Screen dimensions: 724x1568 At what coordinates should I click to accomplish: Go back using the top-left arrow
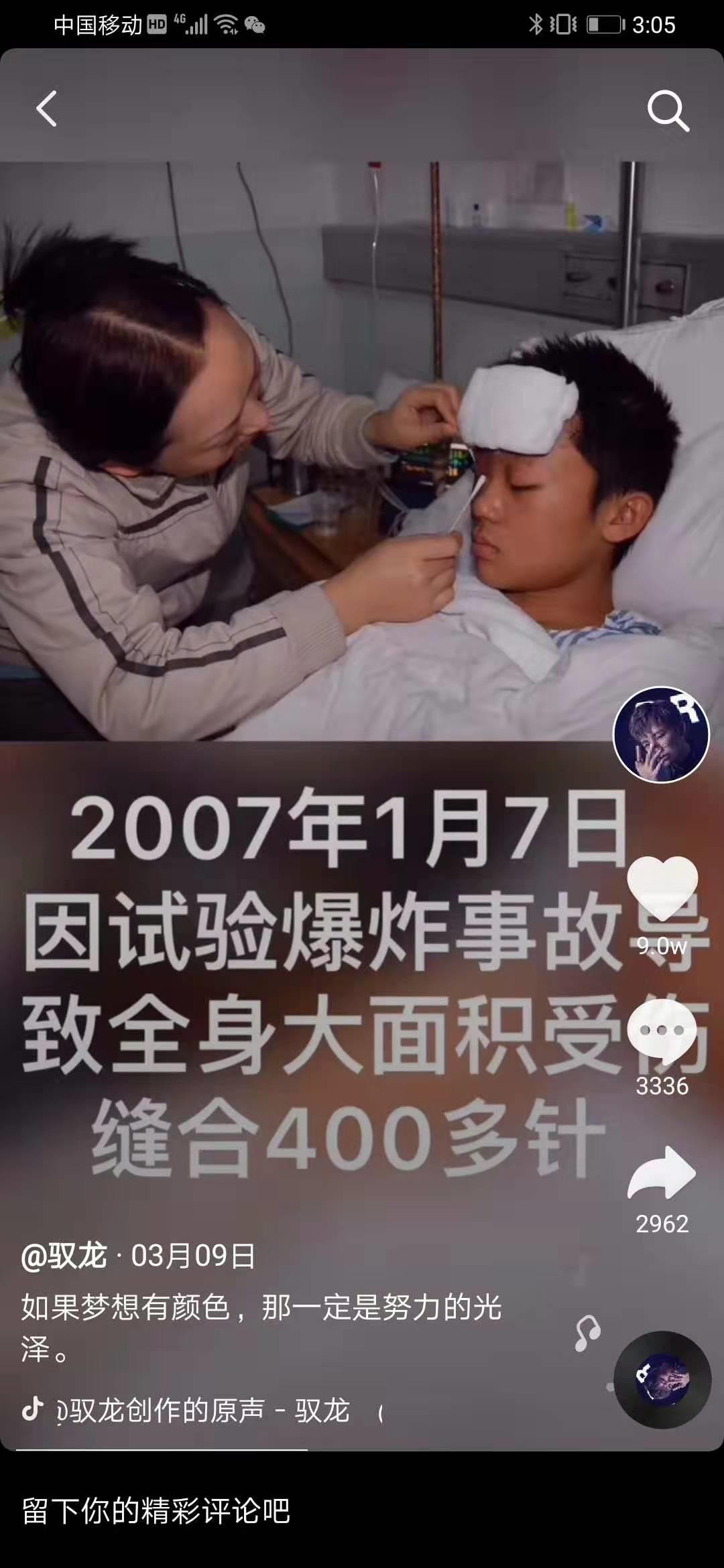(46, 109)
